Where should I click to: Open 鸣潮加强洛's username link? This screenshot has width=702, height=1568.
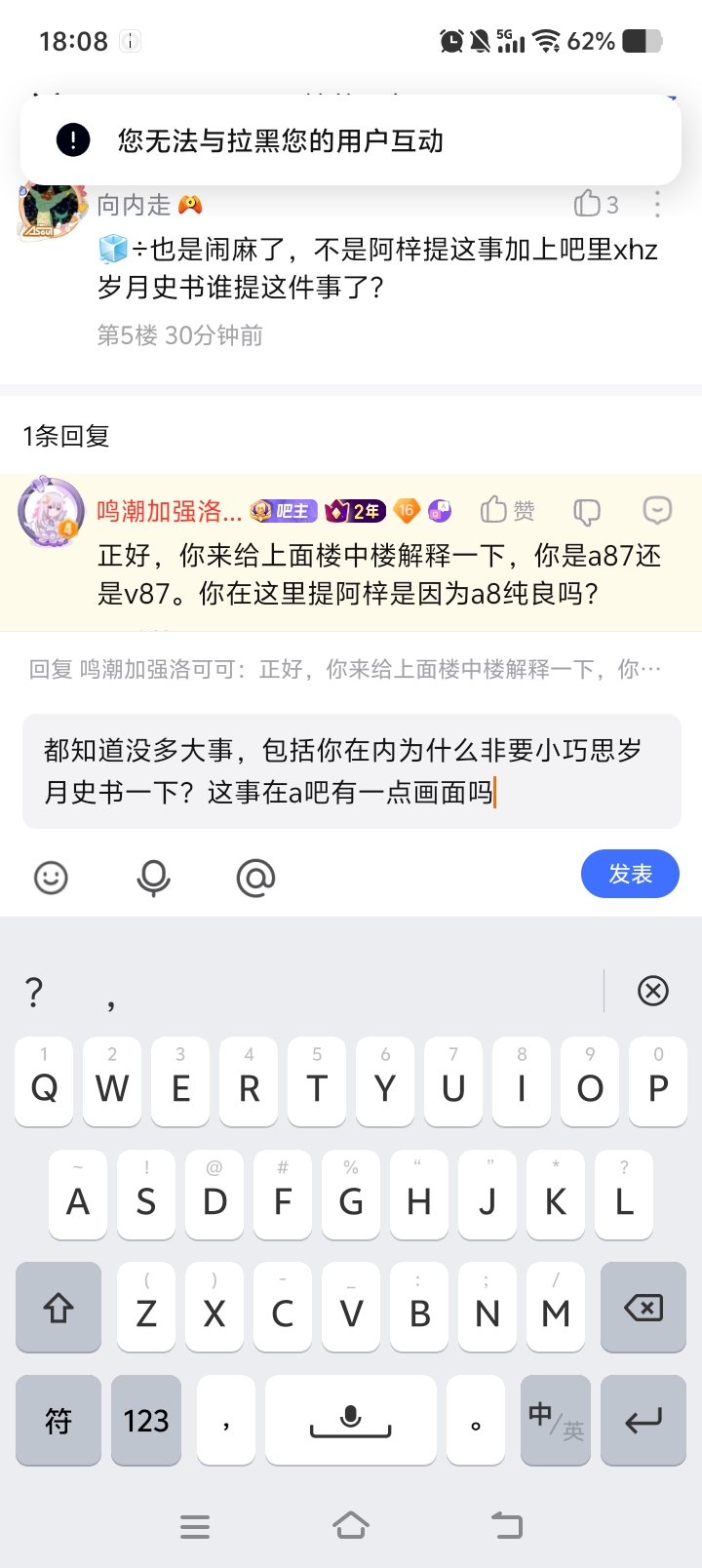(x=169, y=511)
